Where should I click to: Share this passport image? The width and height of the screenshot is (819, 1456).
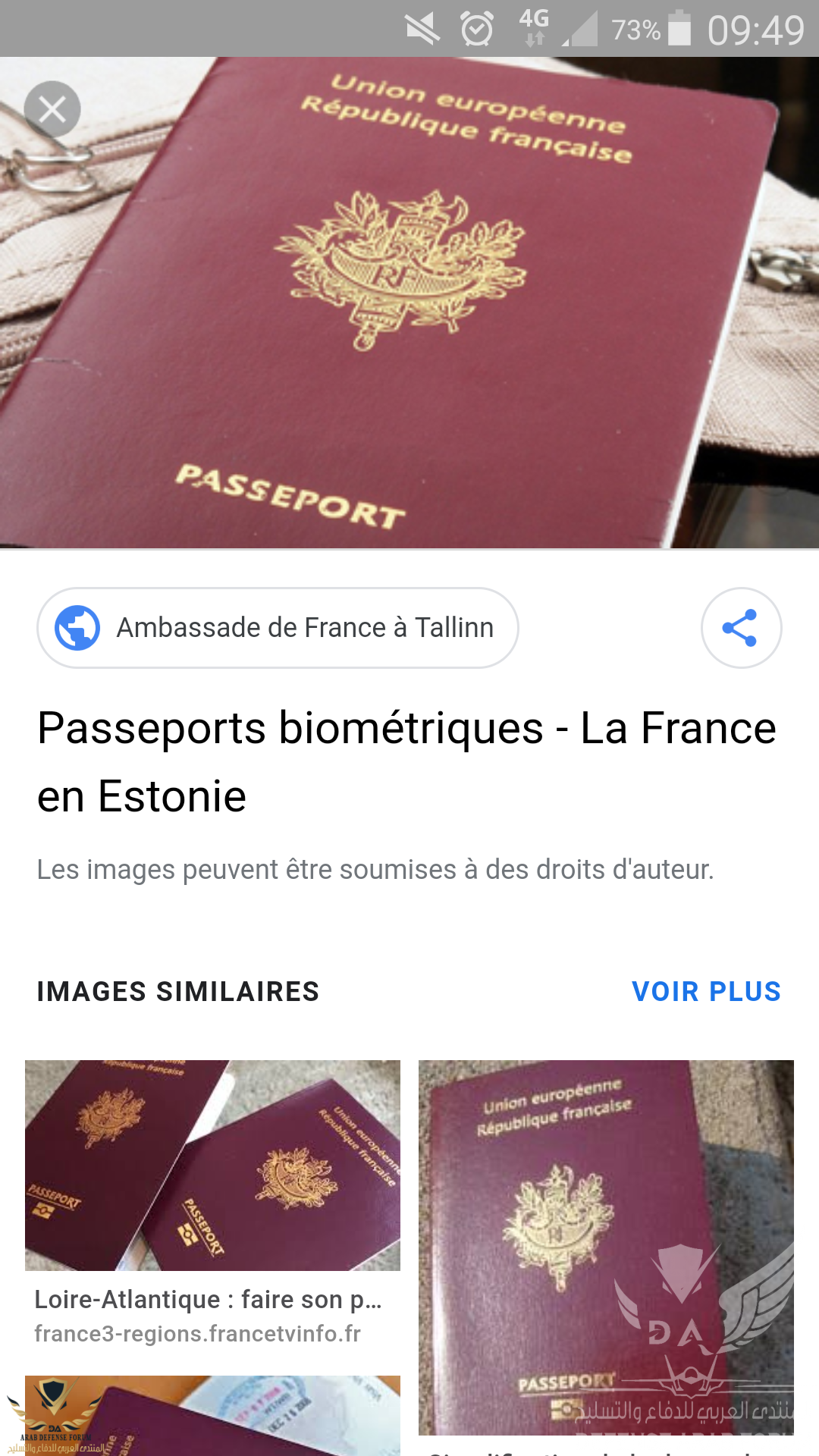(x=741, y=628)
